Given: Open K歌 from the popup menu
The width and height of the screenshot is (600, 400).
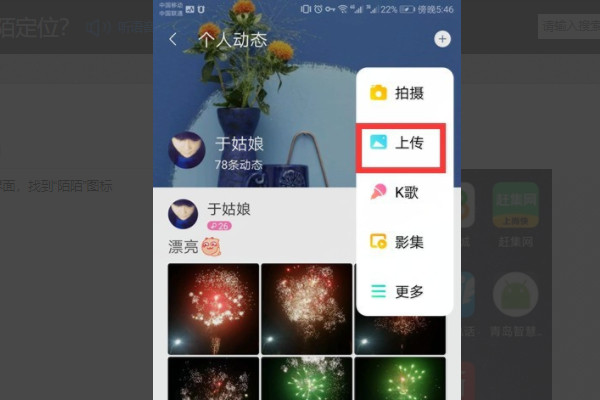Looking at the screenshot, I should (404, 192).
